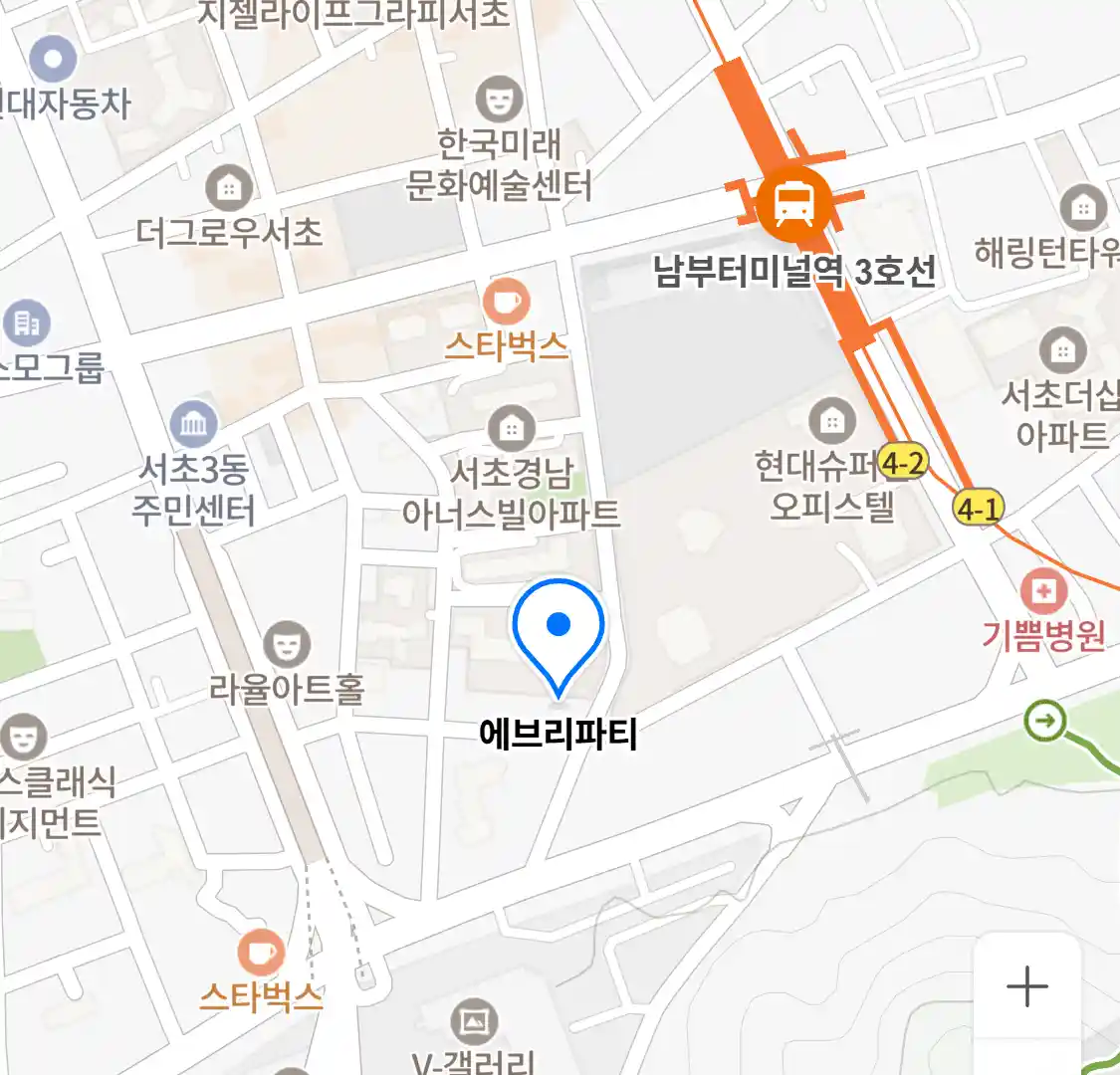Tap the 라율아트홀 marker
1120x1075 pixels.
coord(287,644)
